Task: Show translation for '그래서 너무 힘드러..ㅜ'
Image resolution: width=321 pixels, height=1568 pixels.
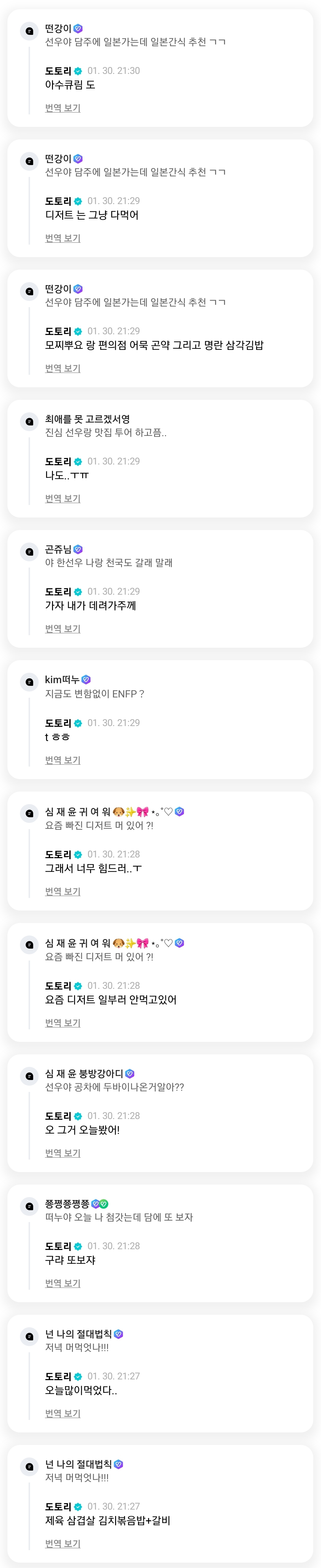Action: pos(62,892)
